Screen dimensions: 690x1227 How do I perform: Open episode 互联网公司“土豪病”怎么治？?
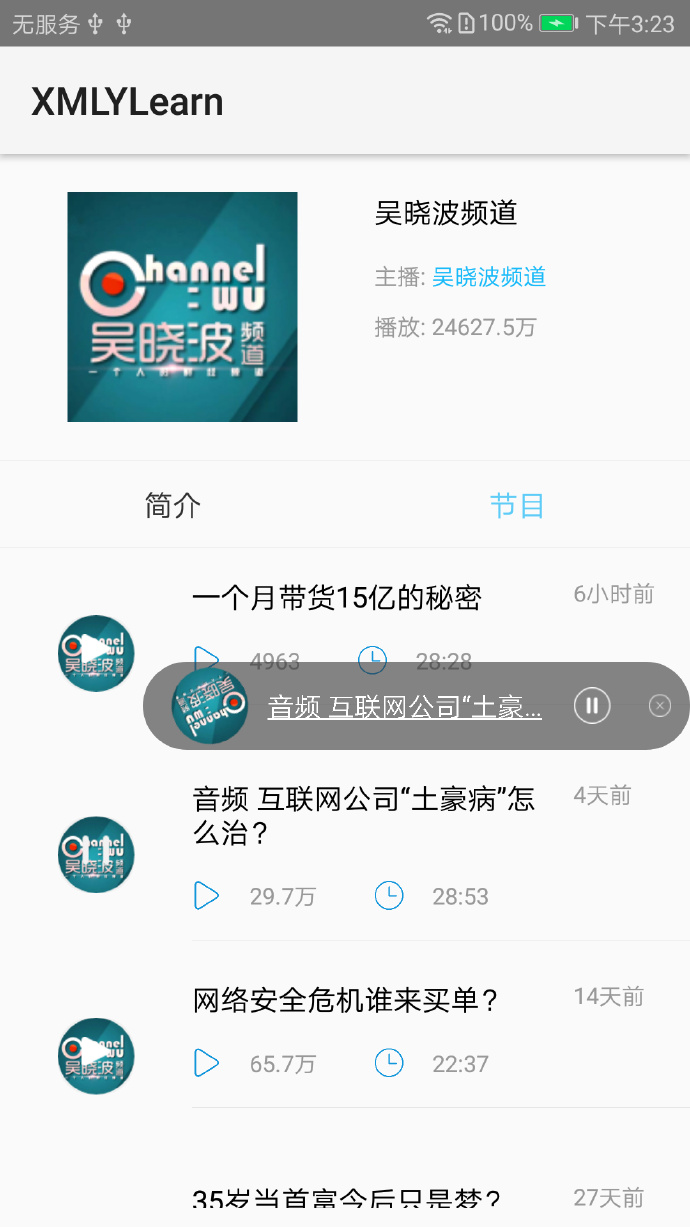click(x=364, y=815)
